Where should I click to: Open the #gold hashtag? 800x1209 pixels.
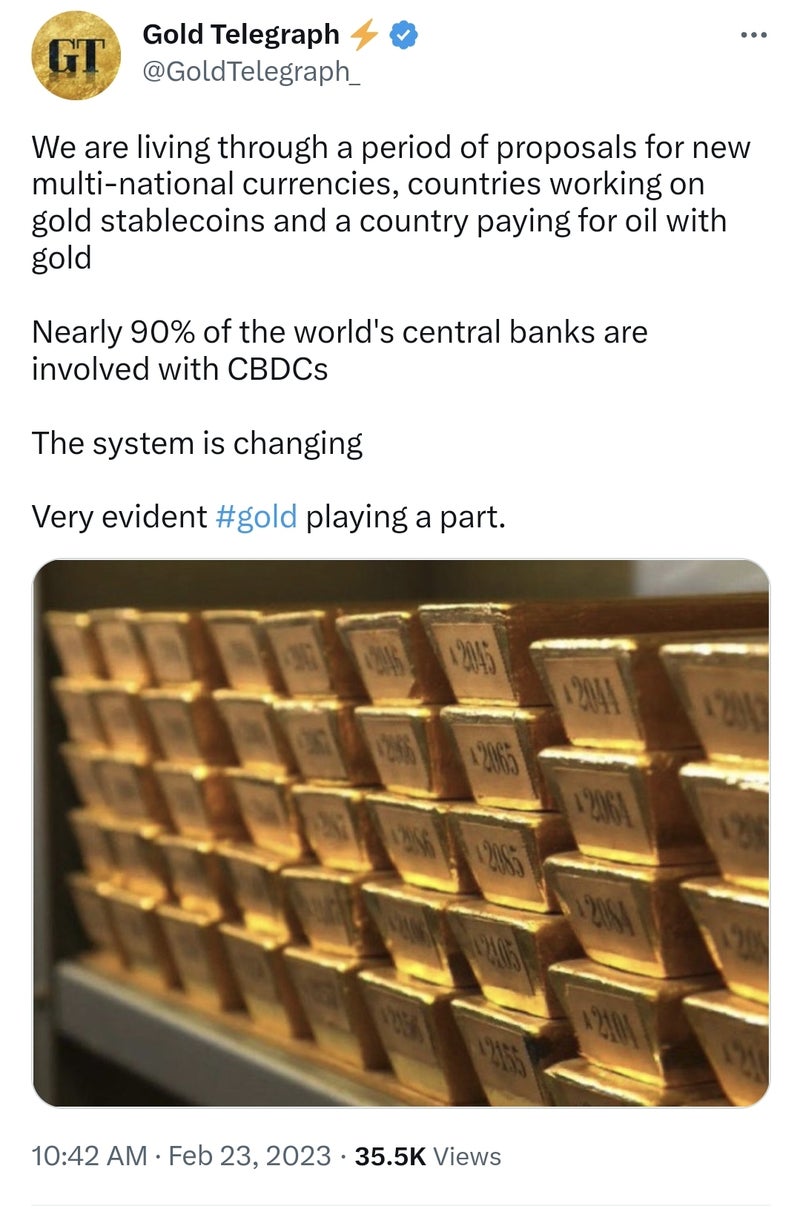point(255,516)
